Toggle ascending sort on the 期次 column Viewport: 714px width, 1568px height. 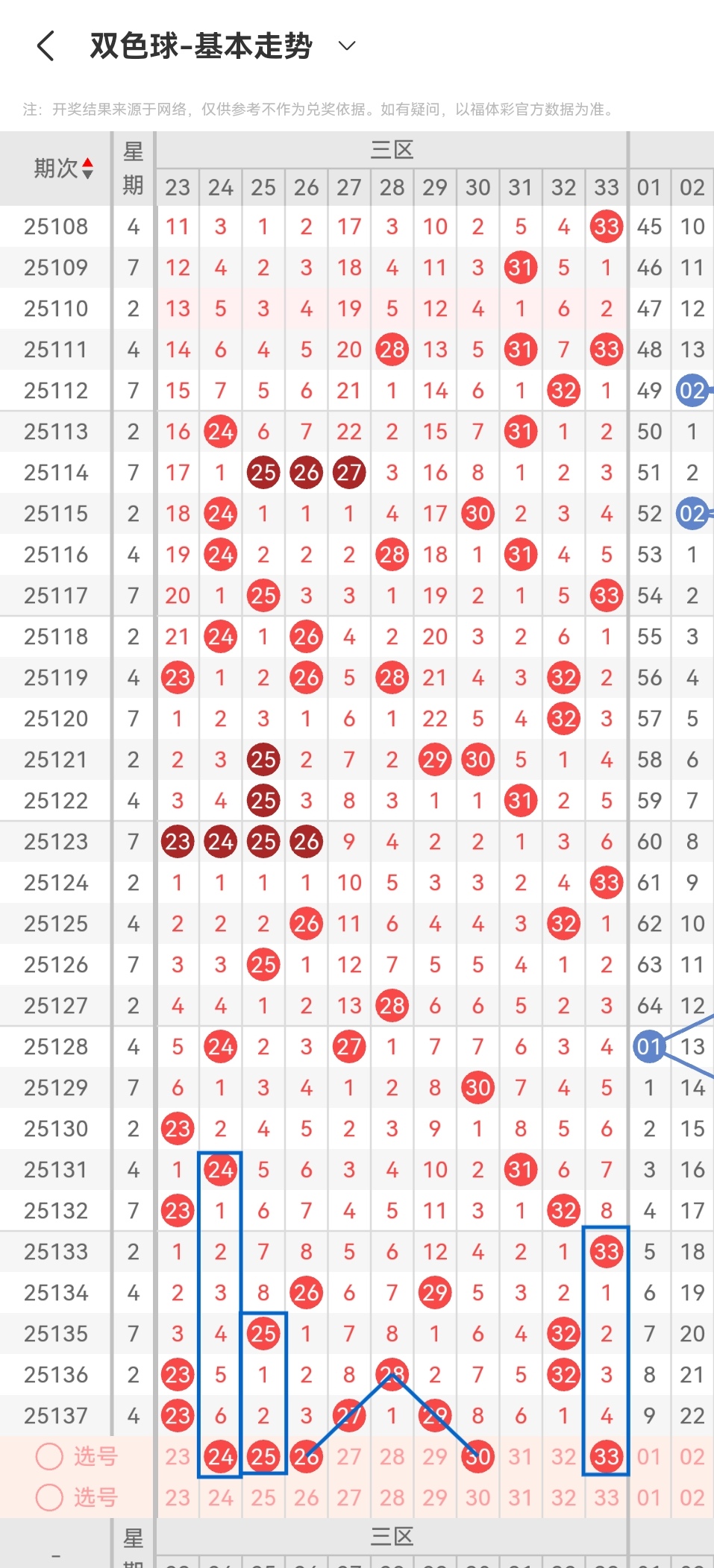click(x=88, y=163)
